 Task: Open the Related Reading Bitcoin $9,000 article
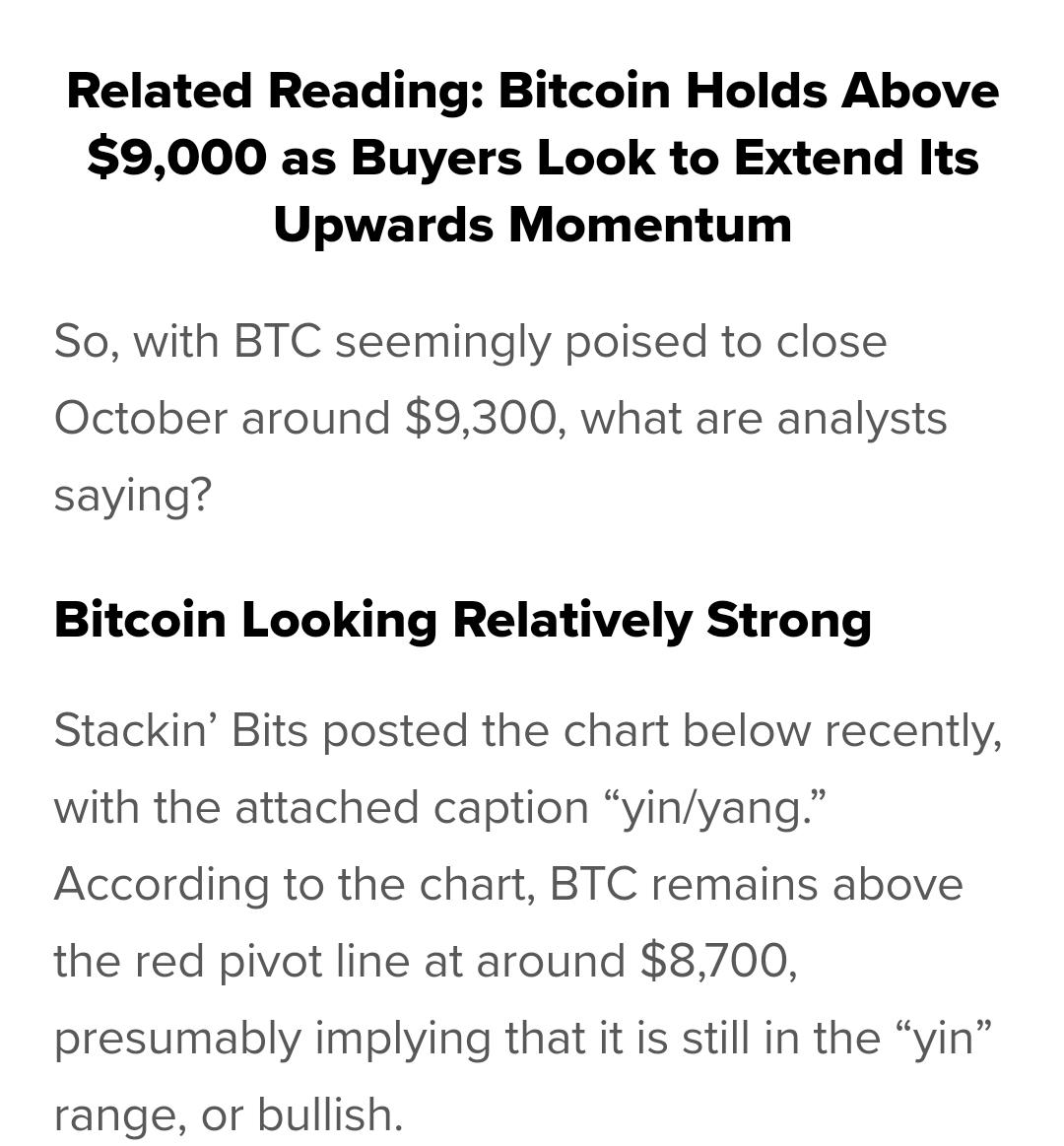(532, 158)
